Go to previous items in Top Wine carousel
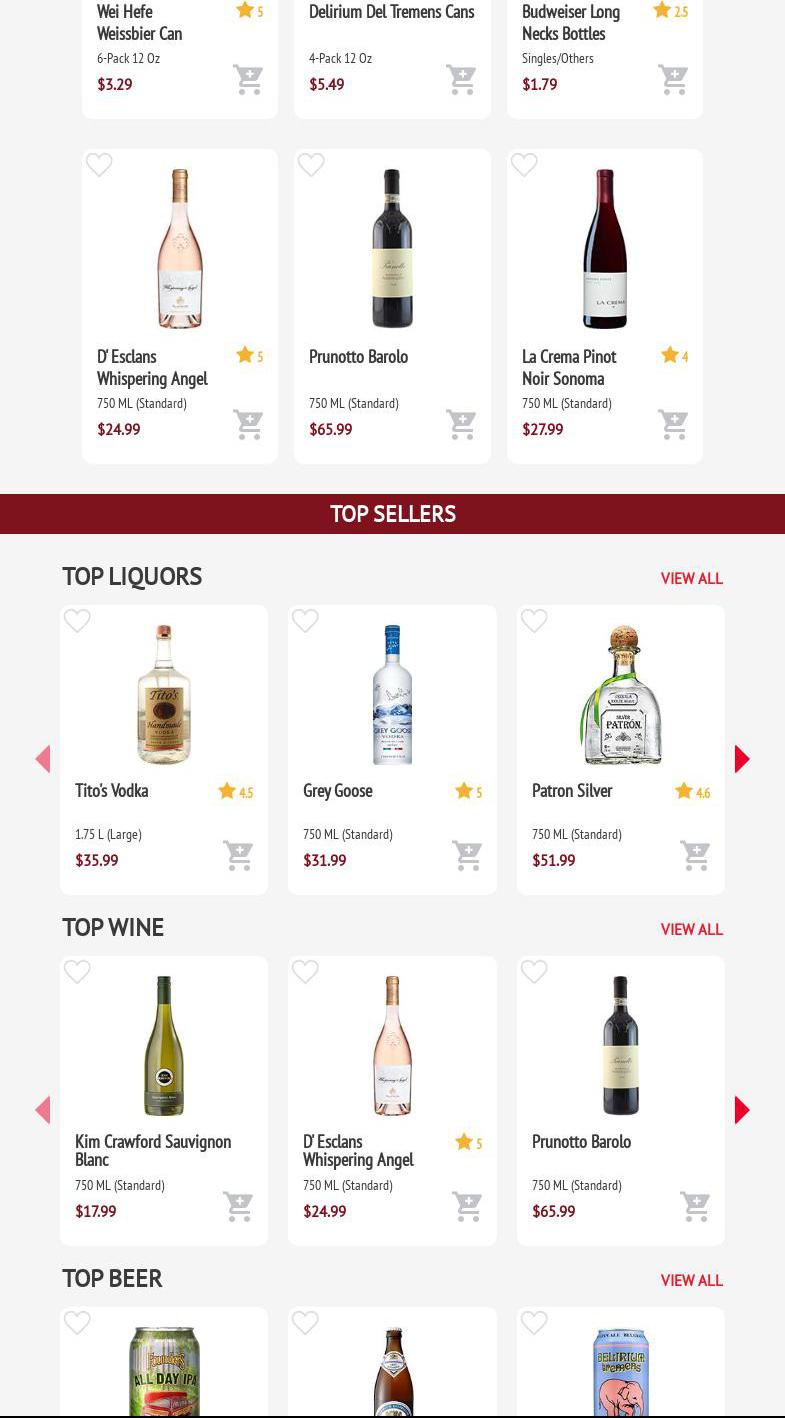Screen dimensions: 785x1418 pos(43,1110)
